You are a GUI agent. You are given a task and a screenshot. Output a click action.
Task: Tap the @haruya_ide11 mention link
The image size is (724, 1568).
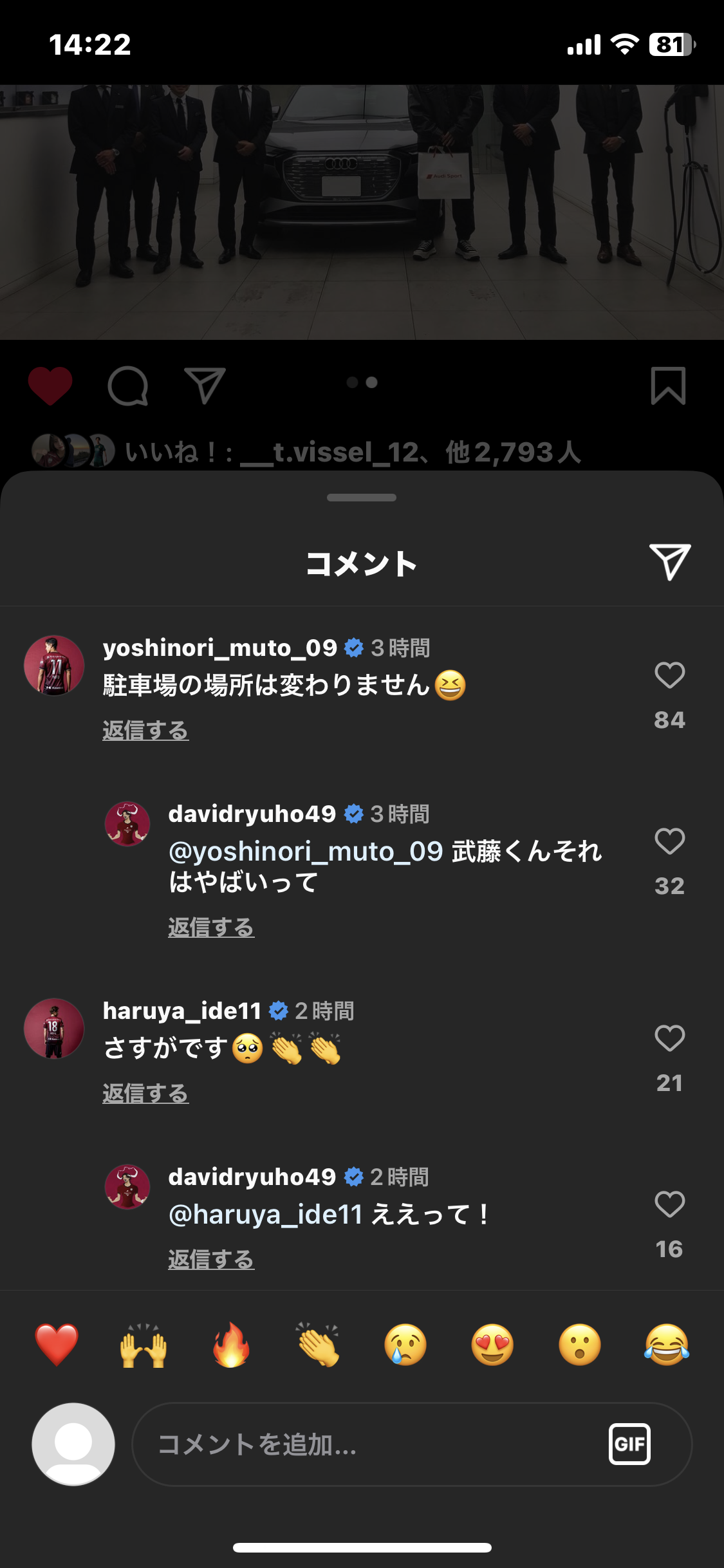pos(266,1215)
